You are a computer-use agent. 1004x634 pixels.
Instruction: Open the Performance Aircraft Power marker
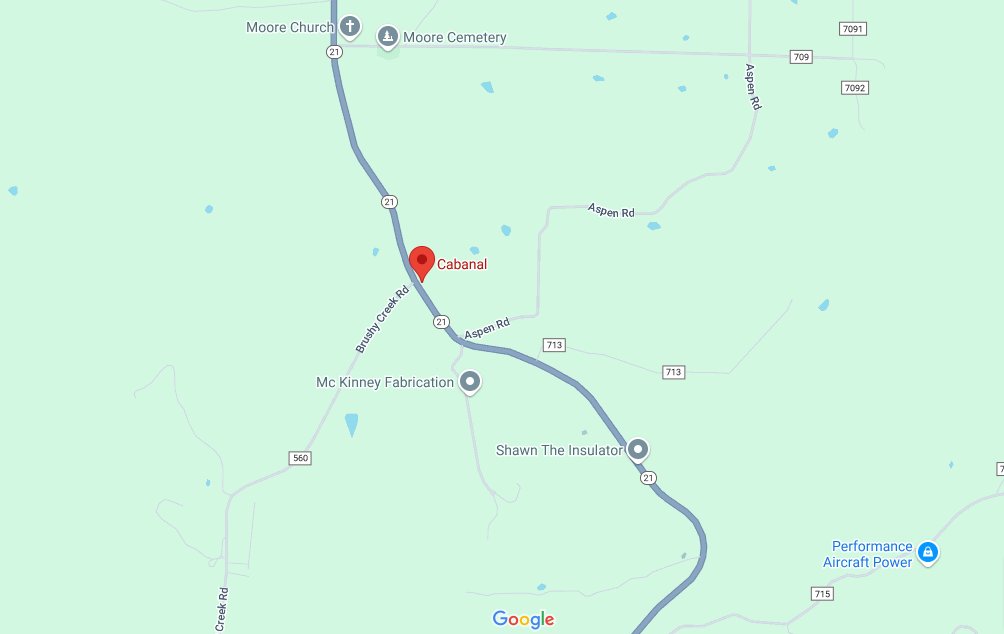point(927,552)
